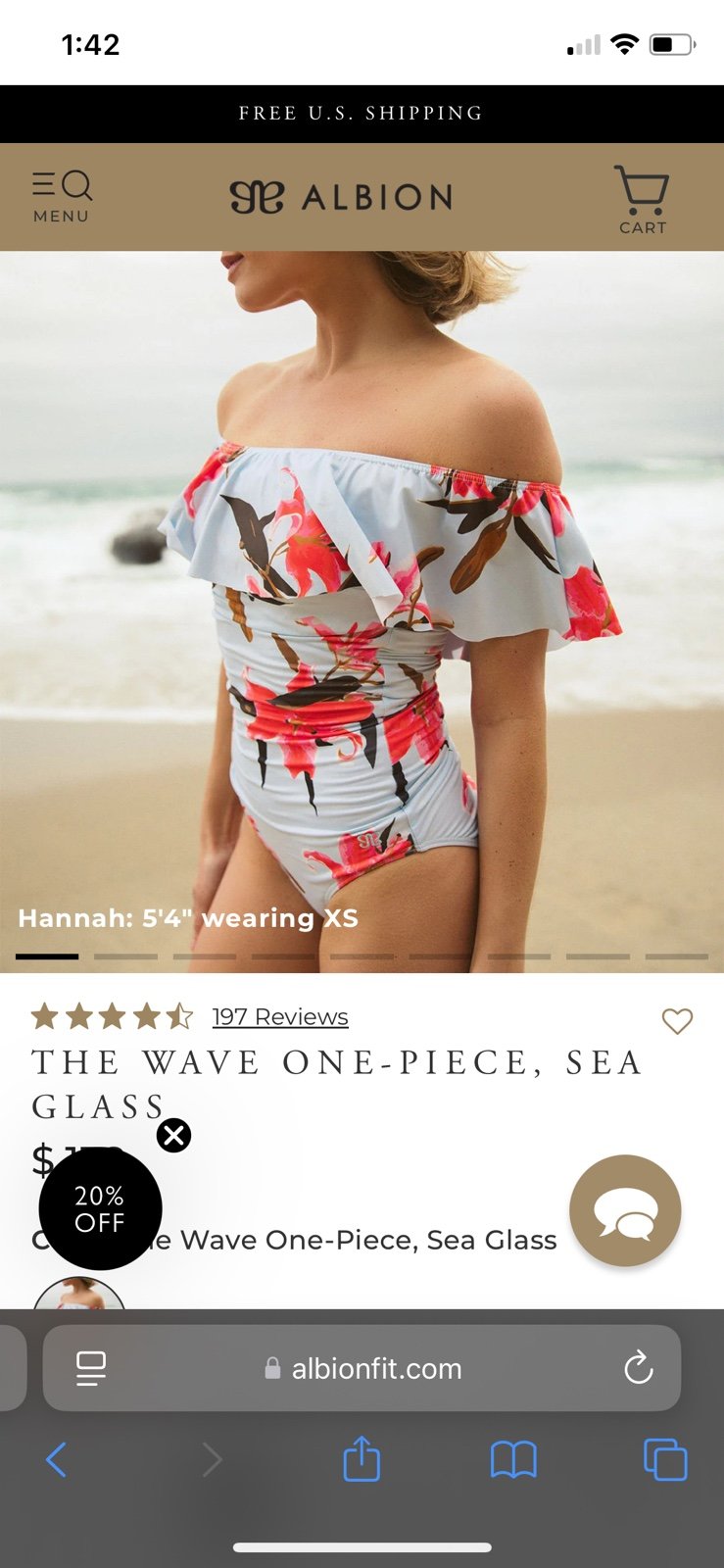
Task: Open Safari page settings icon
Action: [x=91, y=1368]
